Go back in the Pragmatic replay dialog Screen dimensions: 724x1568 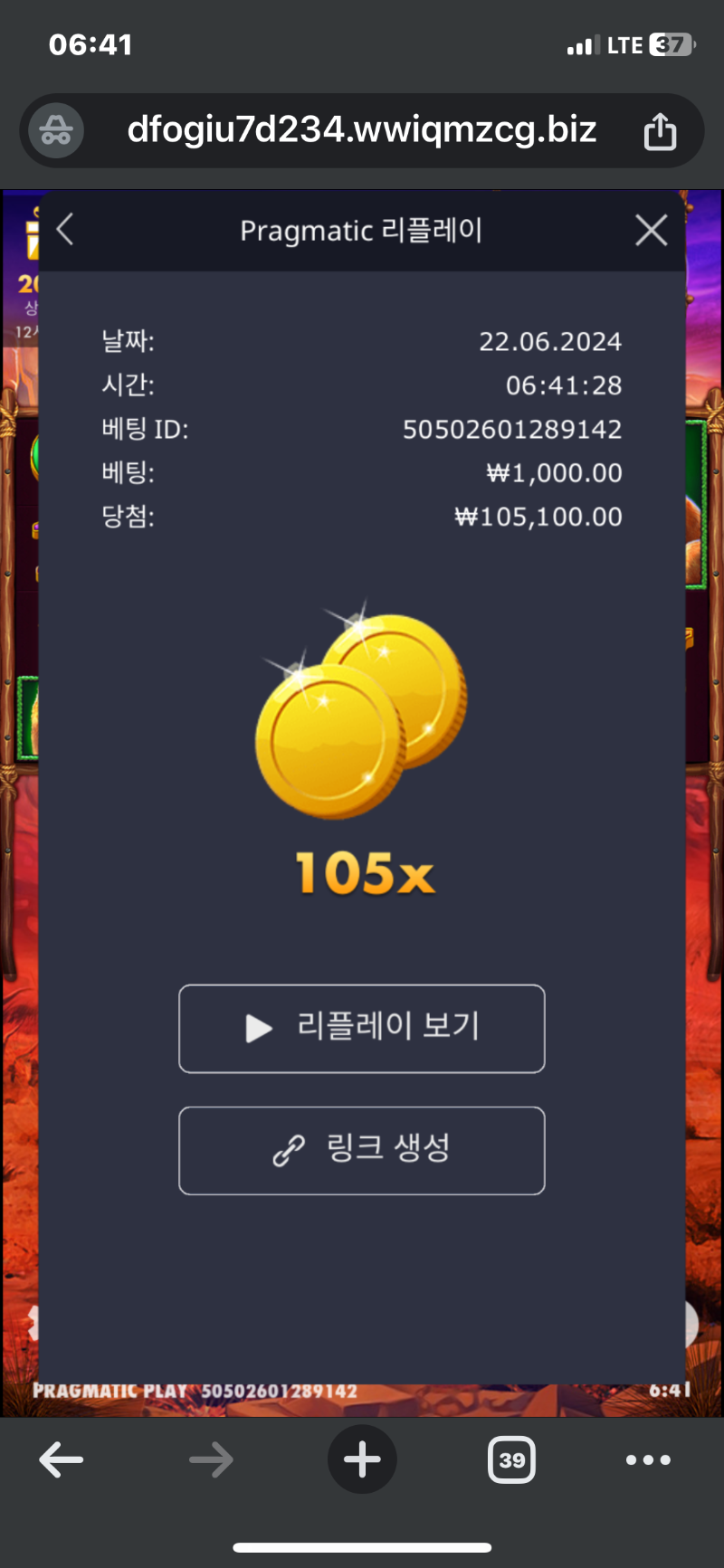(x=64, y=230)
